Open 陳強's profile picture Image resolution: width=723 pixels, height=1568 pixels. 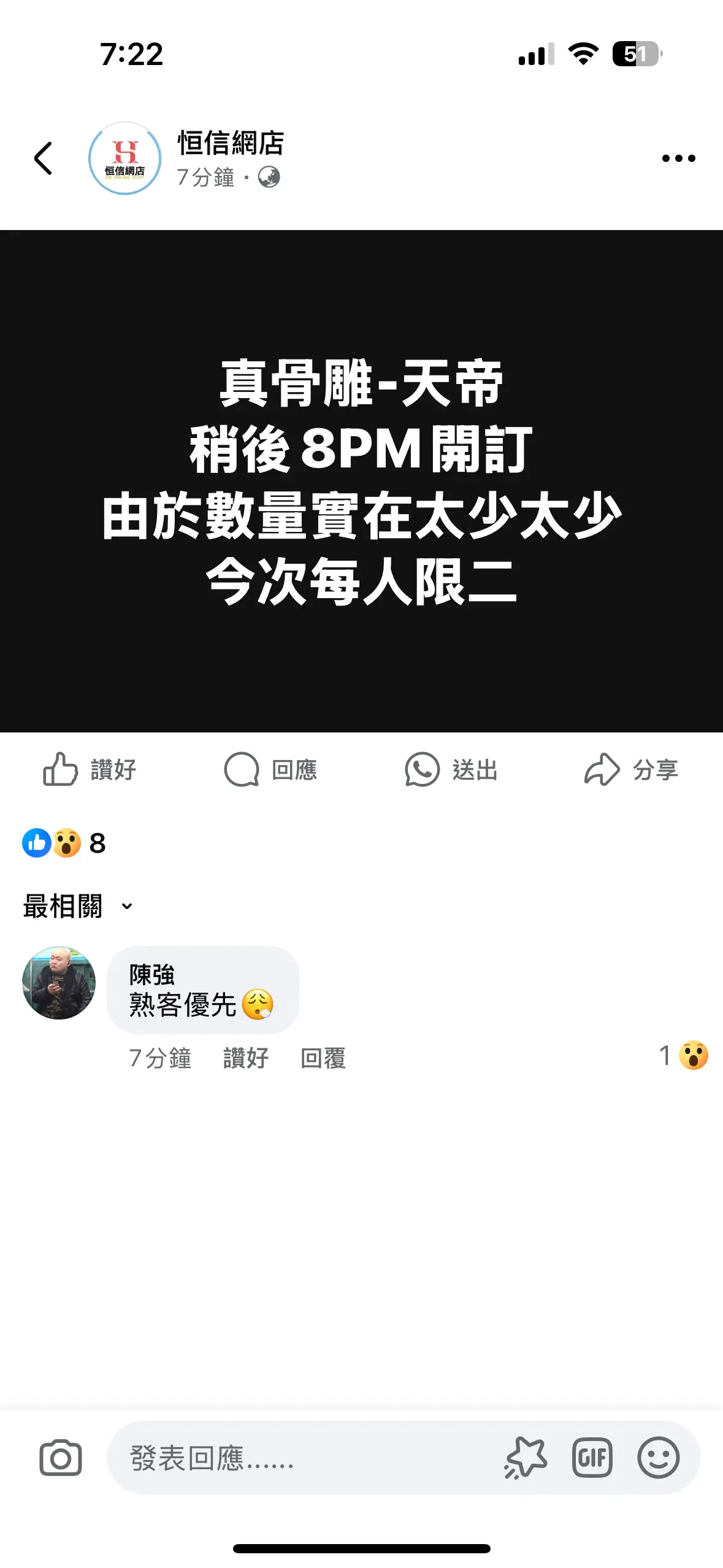click(59, 983)
